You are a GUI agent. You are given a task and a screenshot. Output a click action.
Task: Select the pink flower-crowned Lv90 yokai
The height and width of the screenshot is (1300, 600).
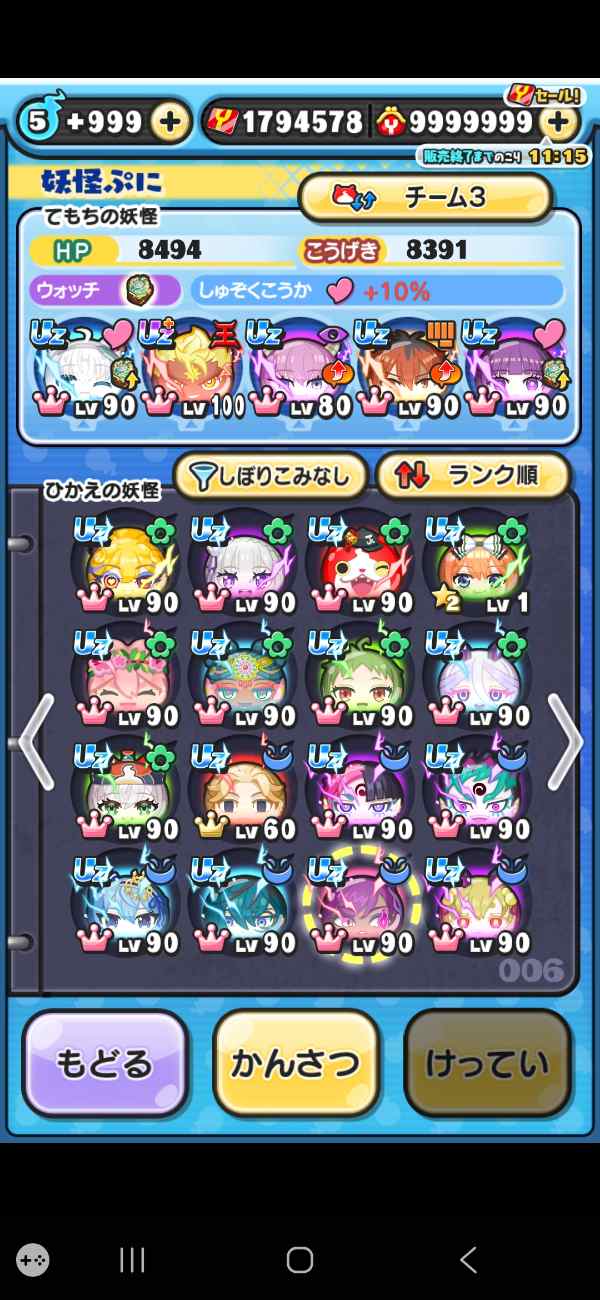pos(123,677)
